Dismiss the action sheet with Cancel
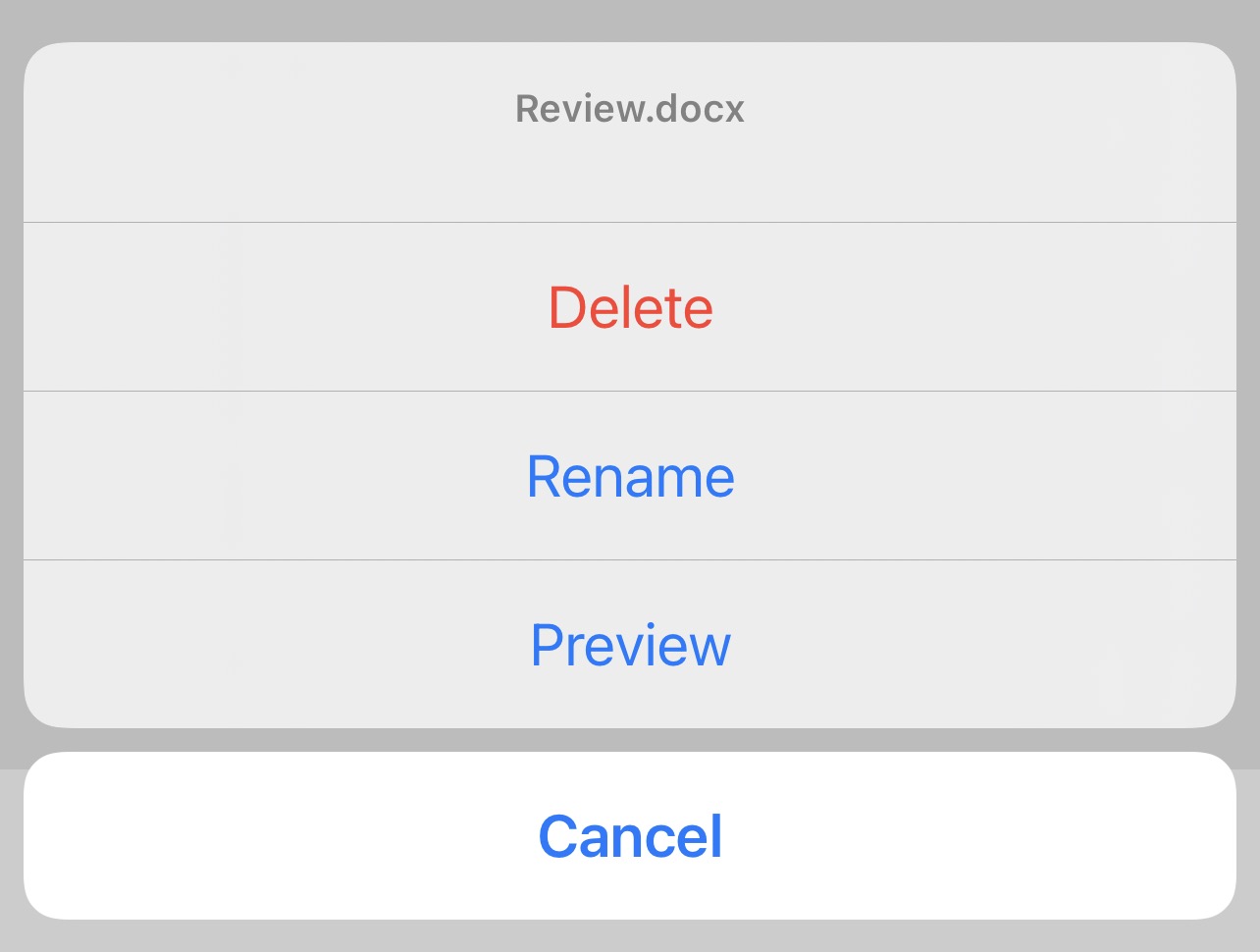 click(x=630, y=836)
